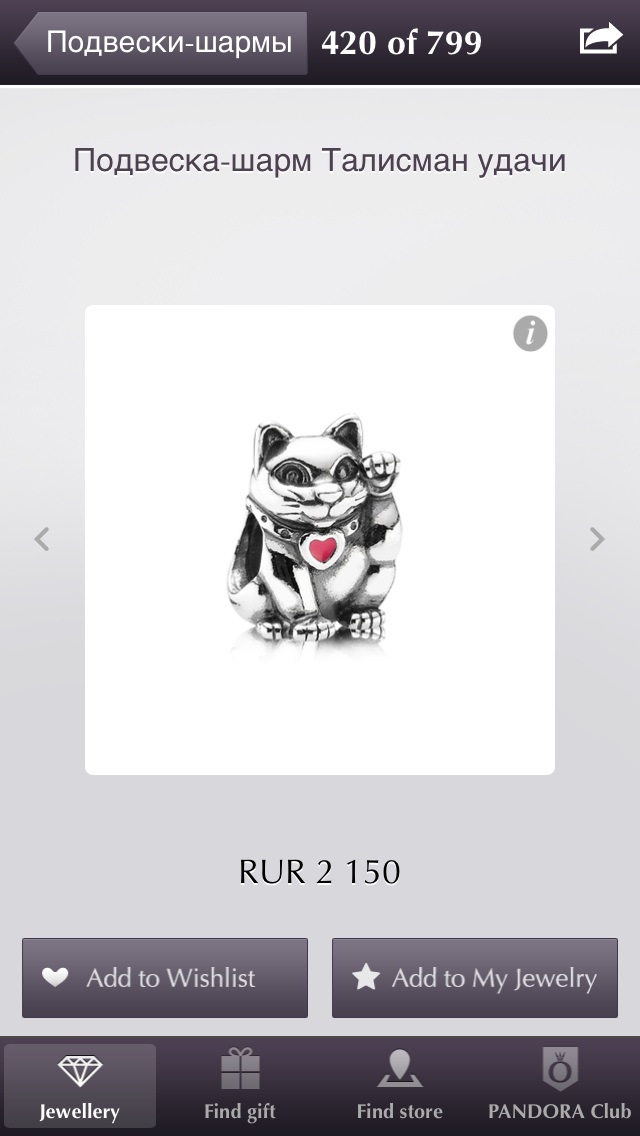Viewport: 640px width, 1136px height.
Task: Open the Find store tab
Action: 400,1086
